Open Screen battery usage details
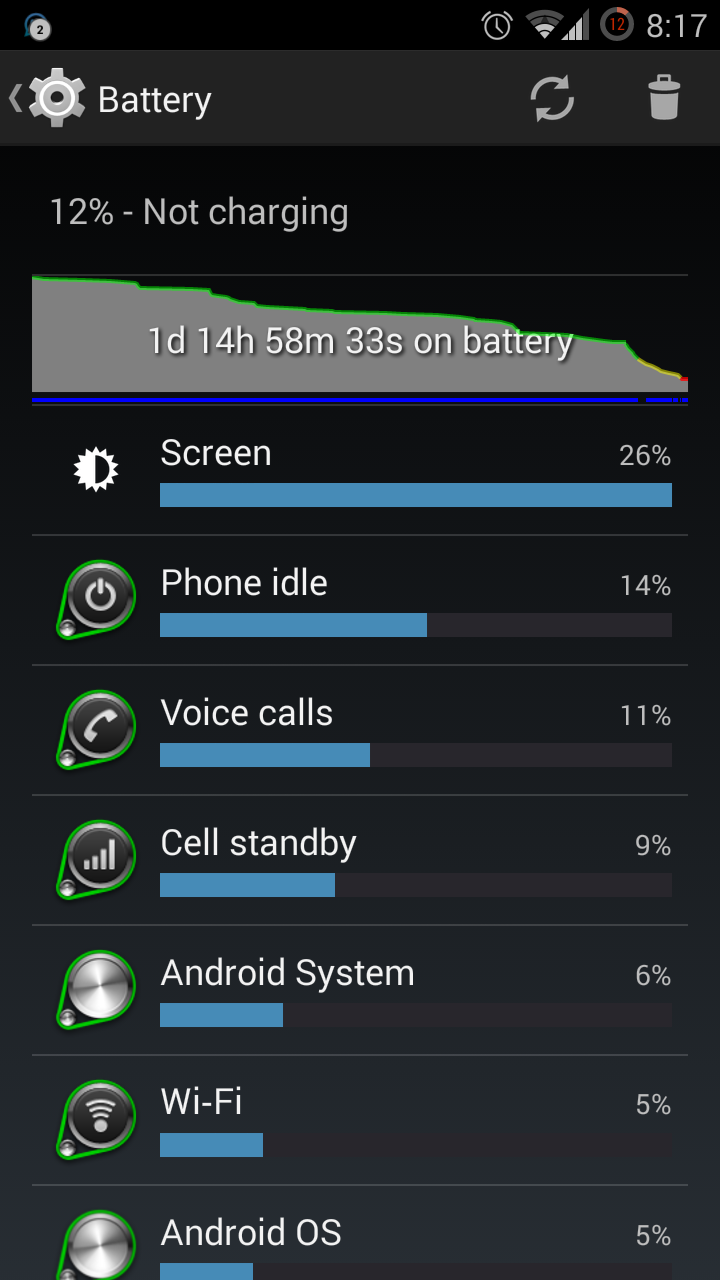720x1280 pixels. point(360,470)
